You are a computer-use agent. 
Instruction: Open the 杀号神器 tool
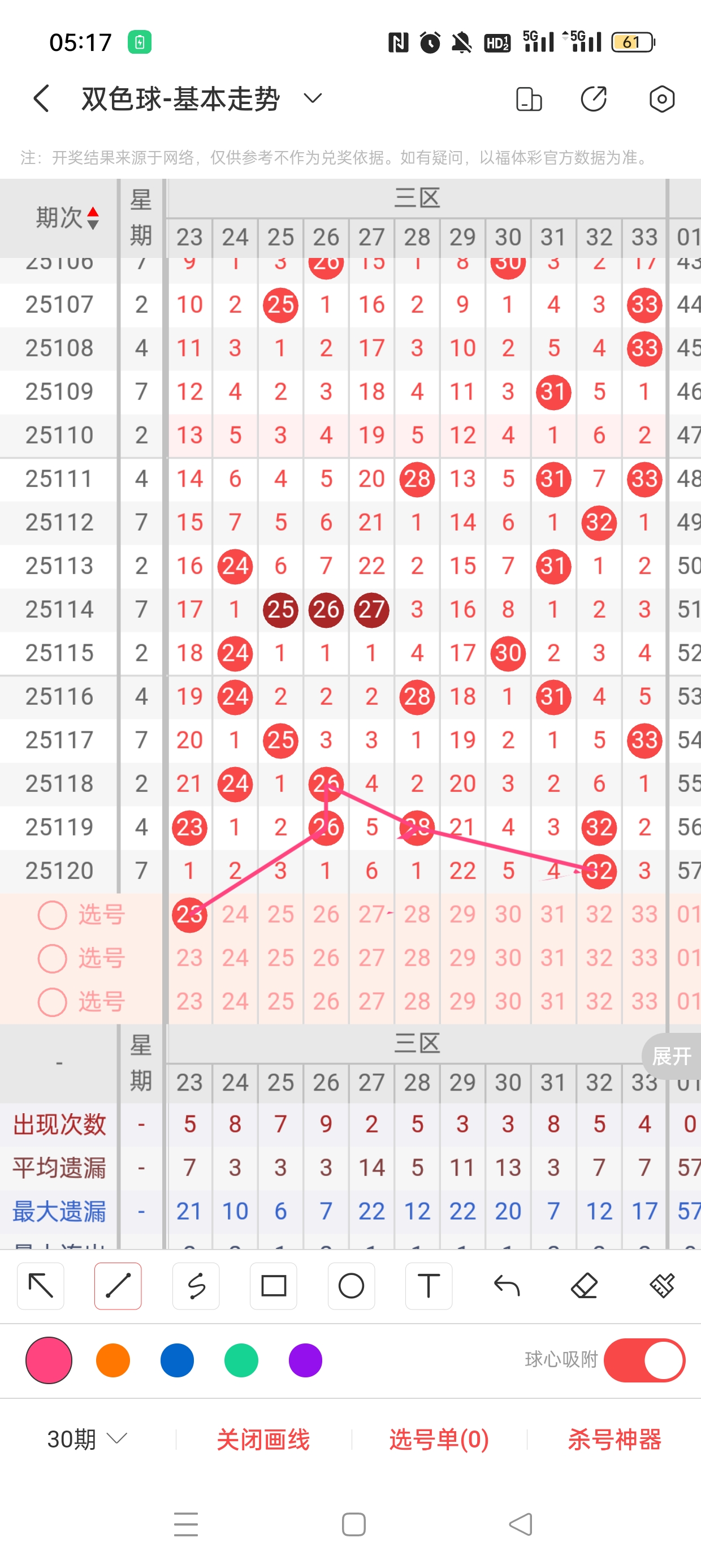tap(614, 1440)
